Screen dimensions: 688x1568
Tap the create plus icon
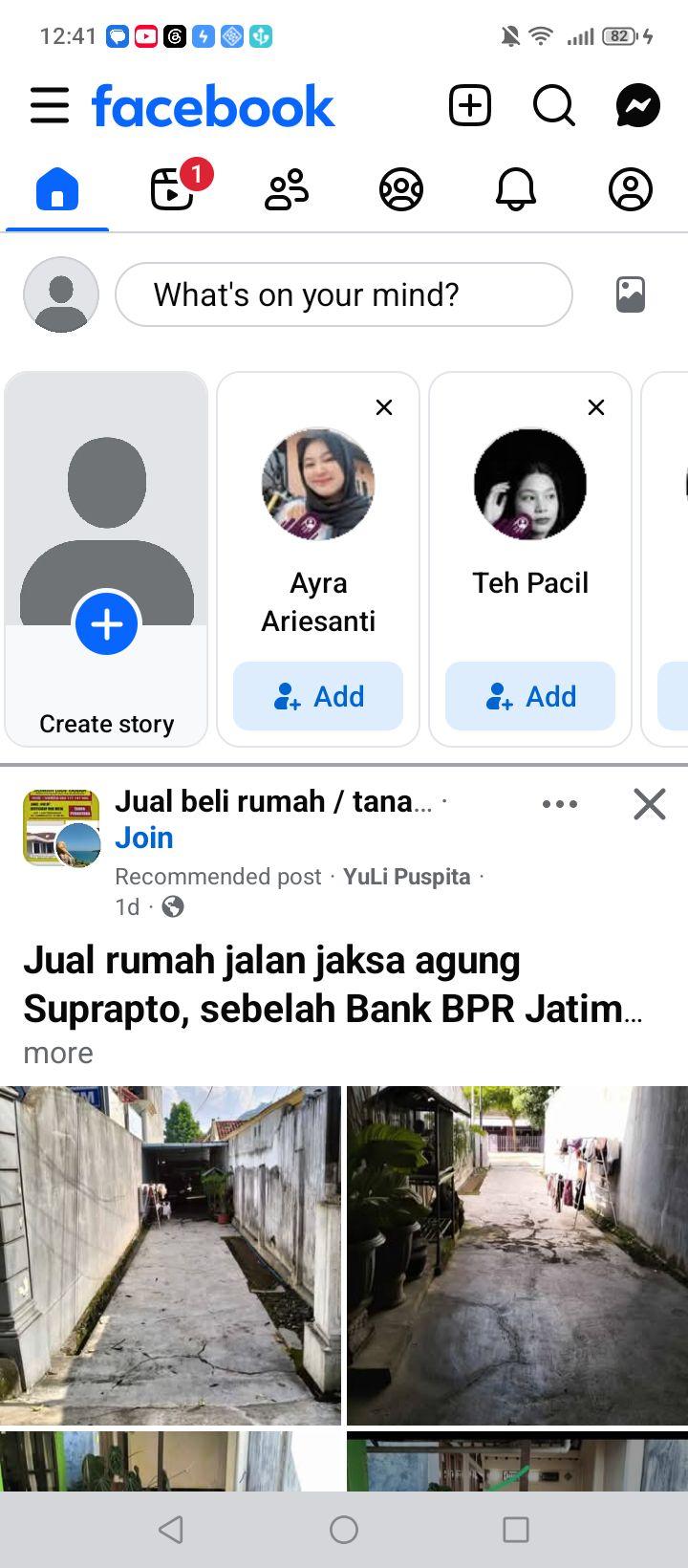point(470,105)
